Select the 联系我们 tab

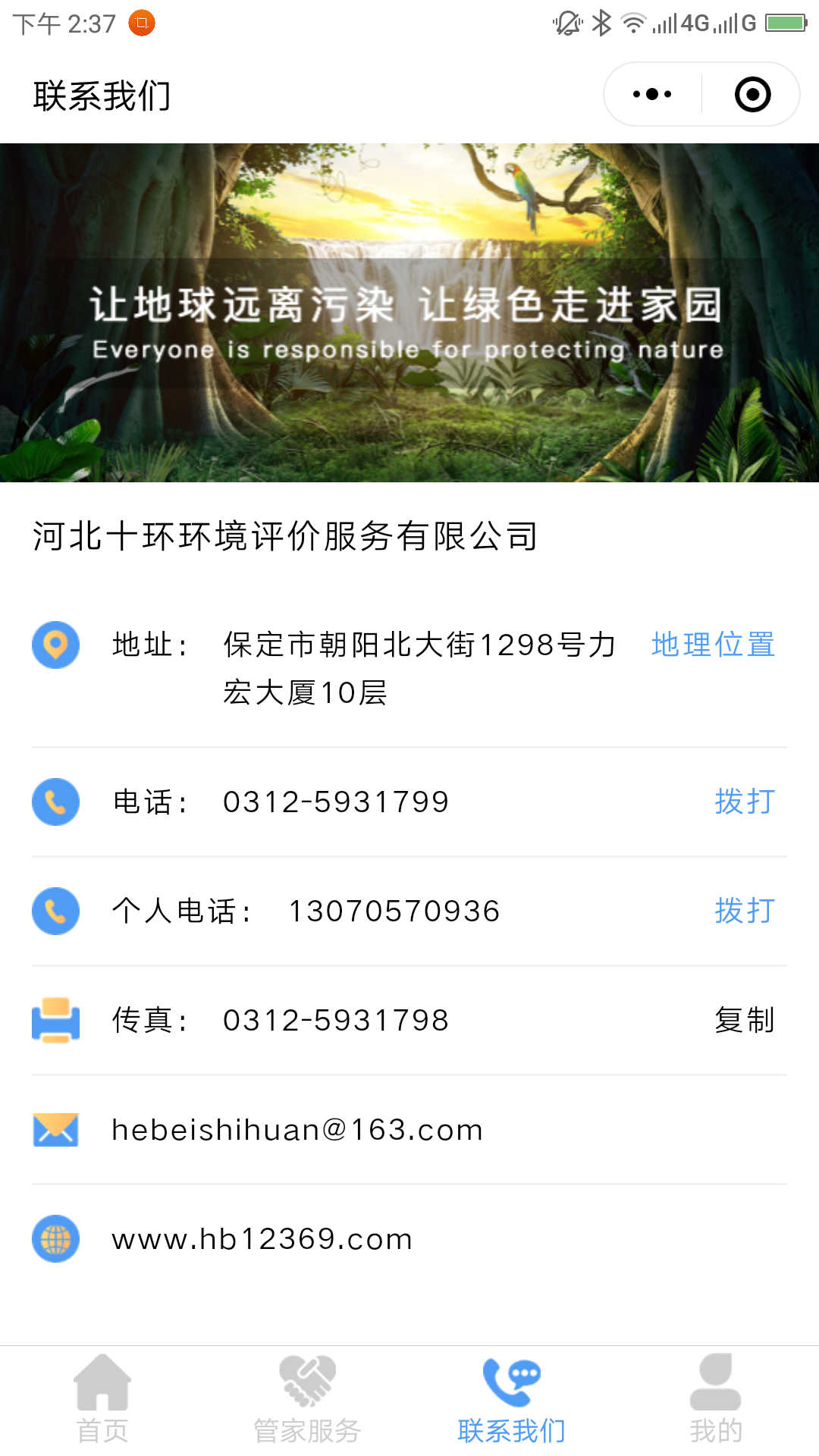click(512, 1400)
